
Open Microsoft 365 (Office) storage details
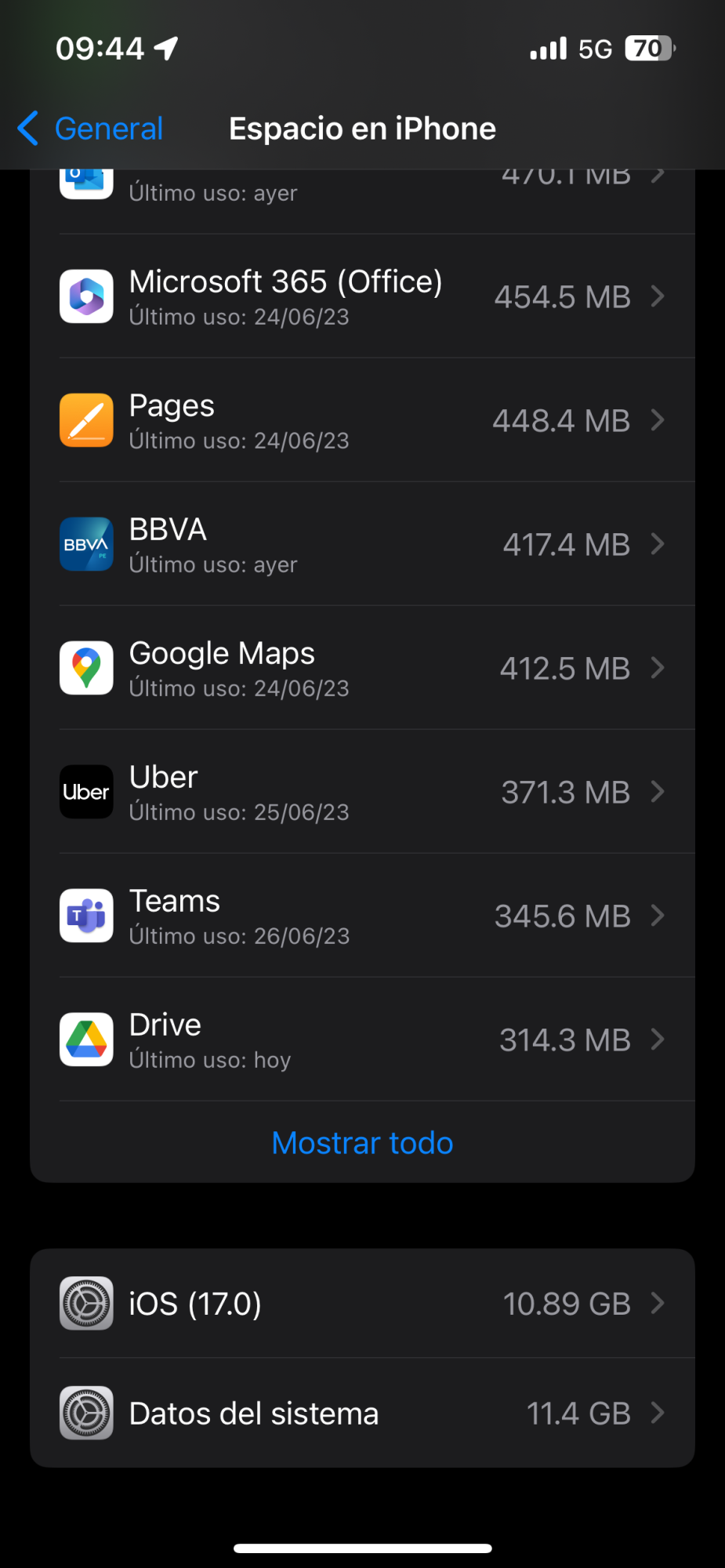pos(362,297)
